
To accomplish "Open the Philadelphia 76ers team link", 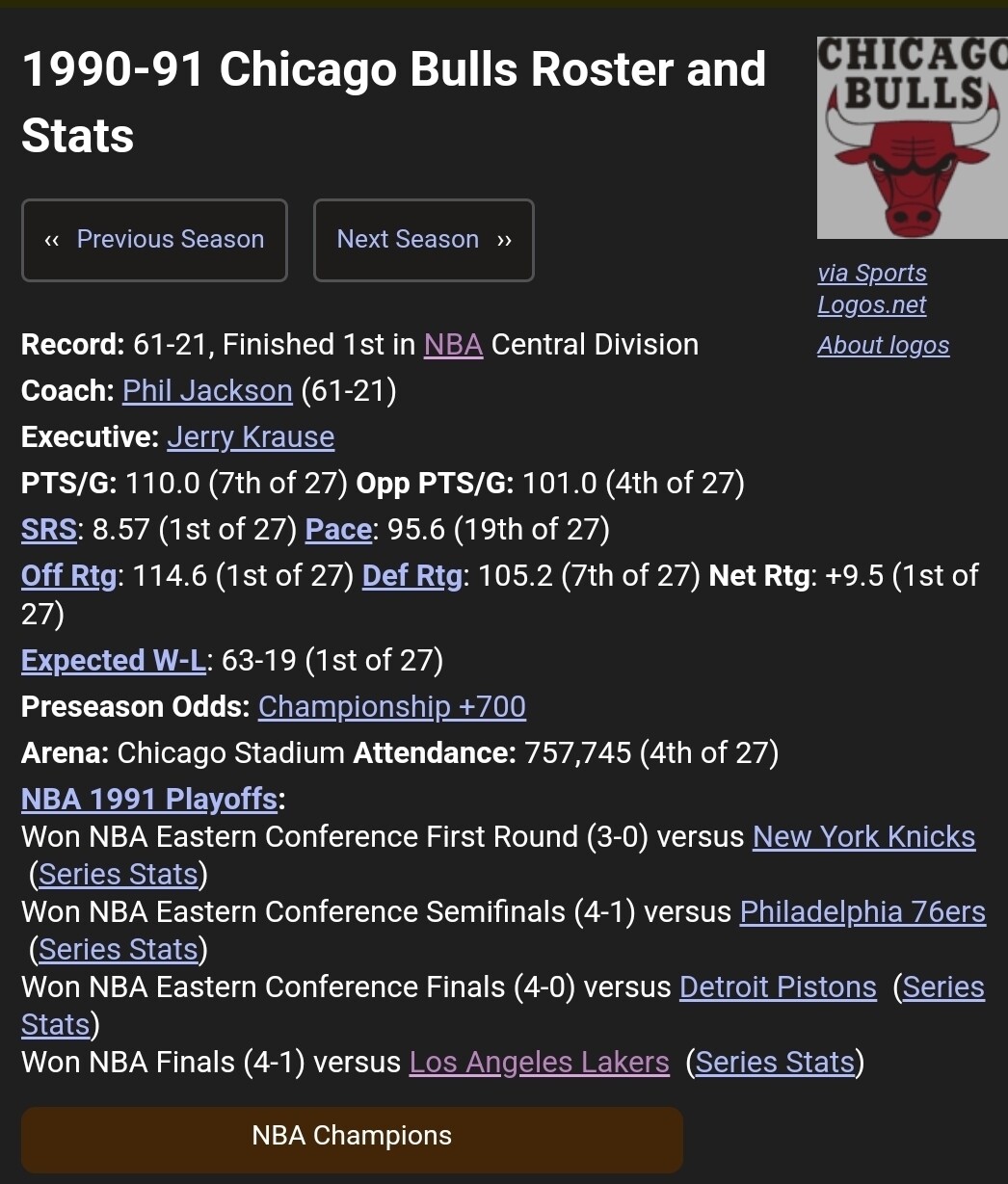I will 862,912.
